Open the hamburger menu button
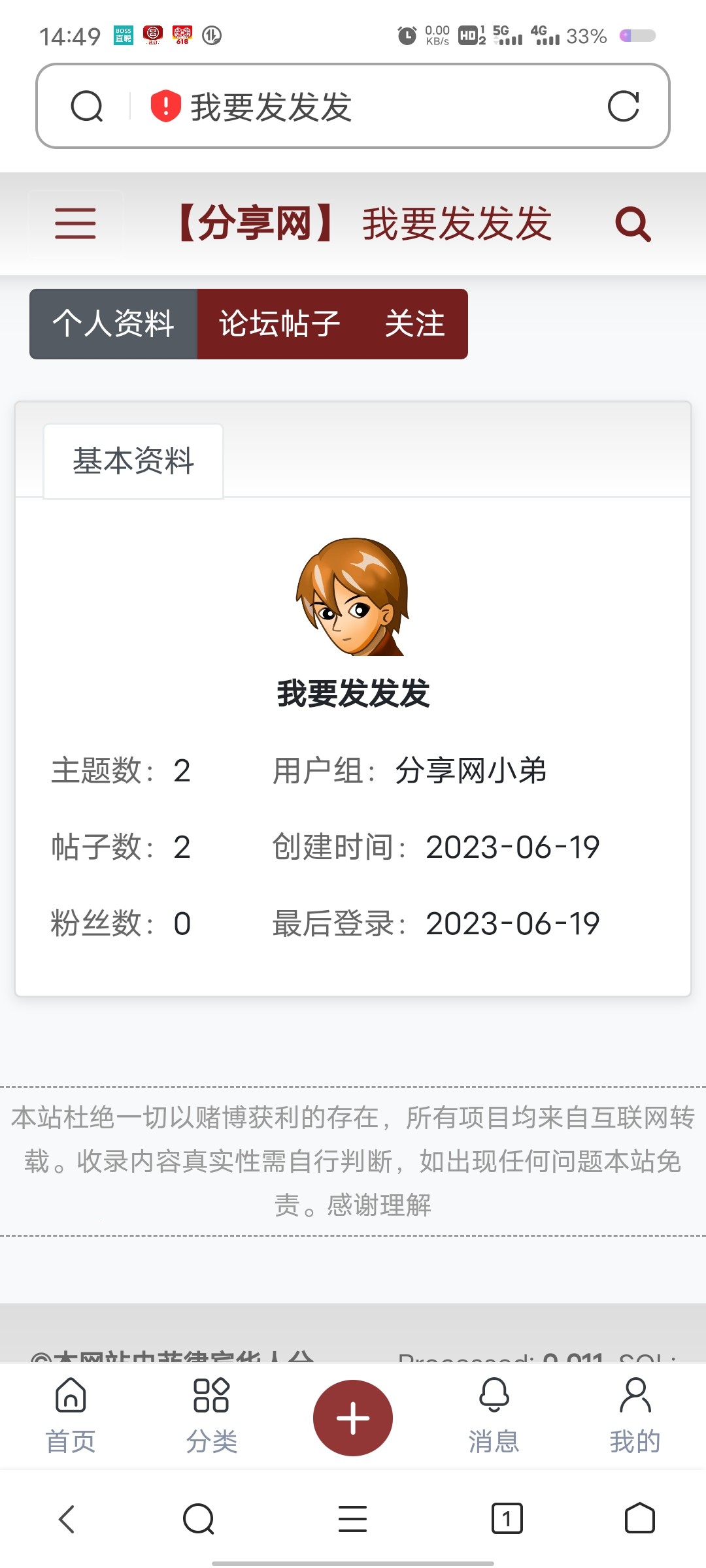The image size is (706, 1568). pos(75,224)
